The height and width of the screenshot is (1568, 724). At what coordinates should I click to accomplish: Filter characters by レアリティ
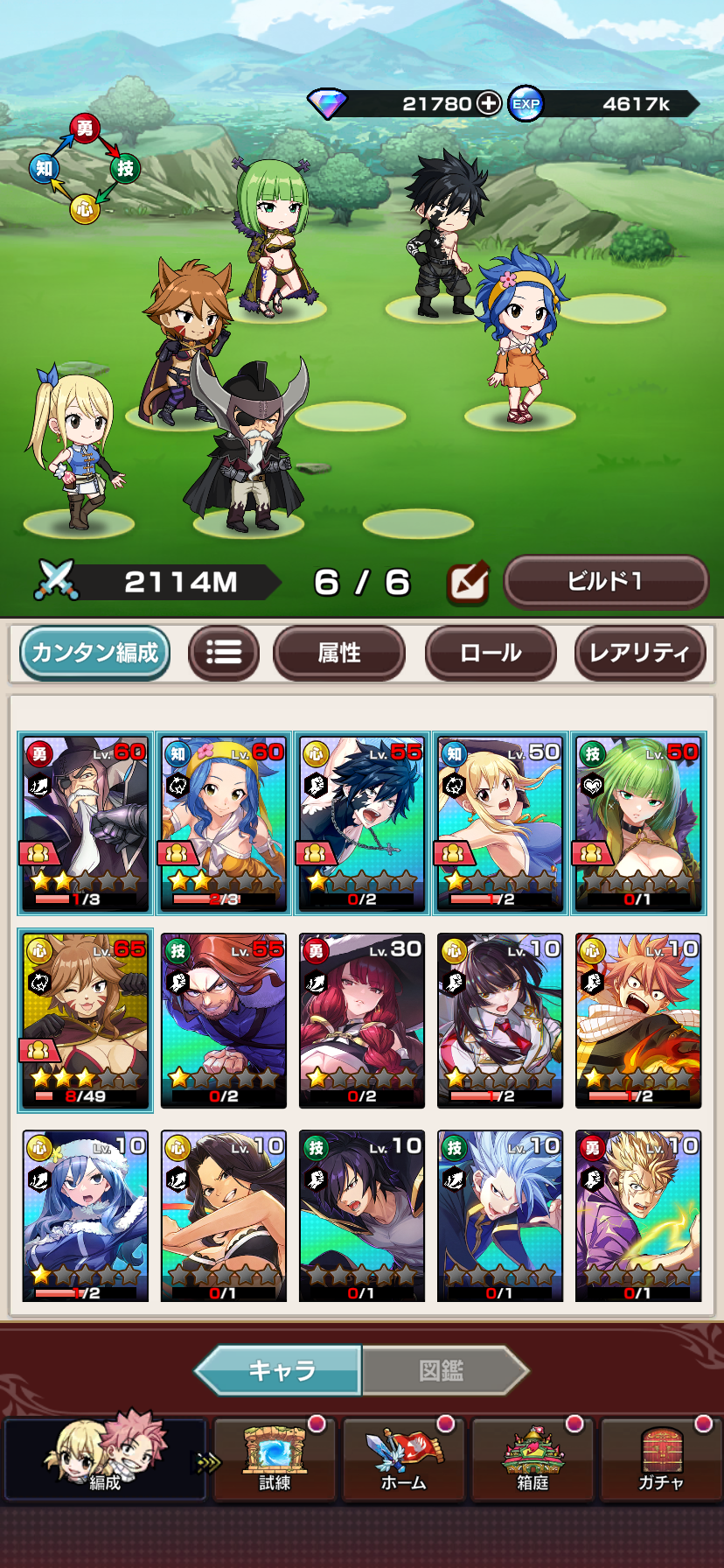[x=639, y=653]
